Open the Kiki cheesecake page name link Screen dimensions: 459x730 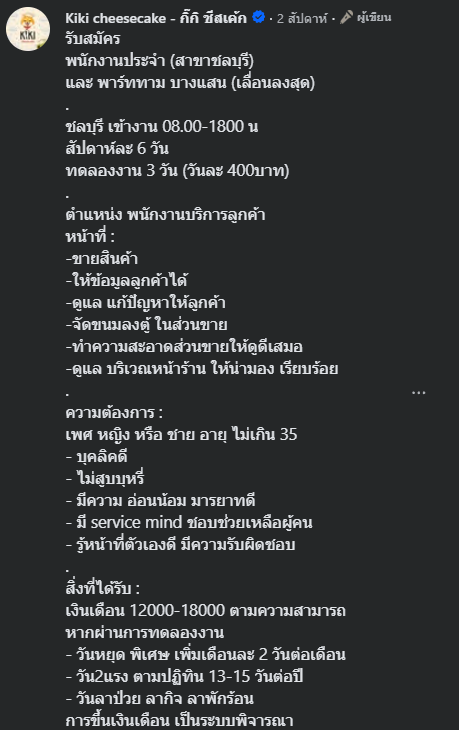point(156,18)
